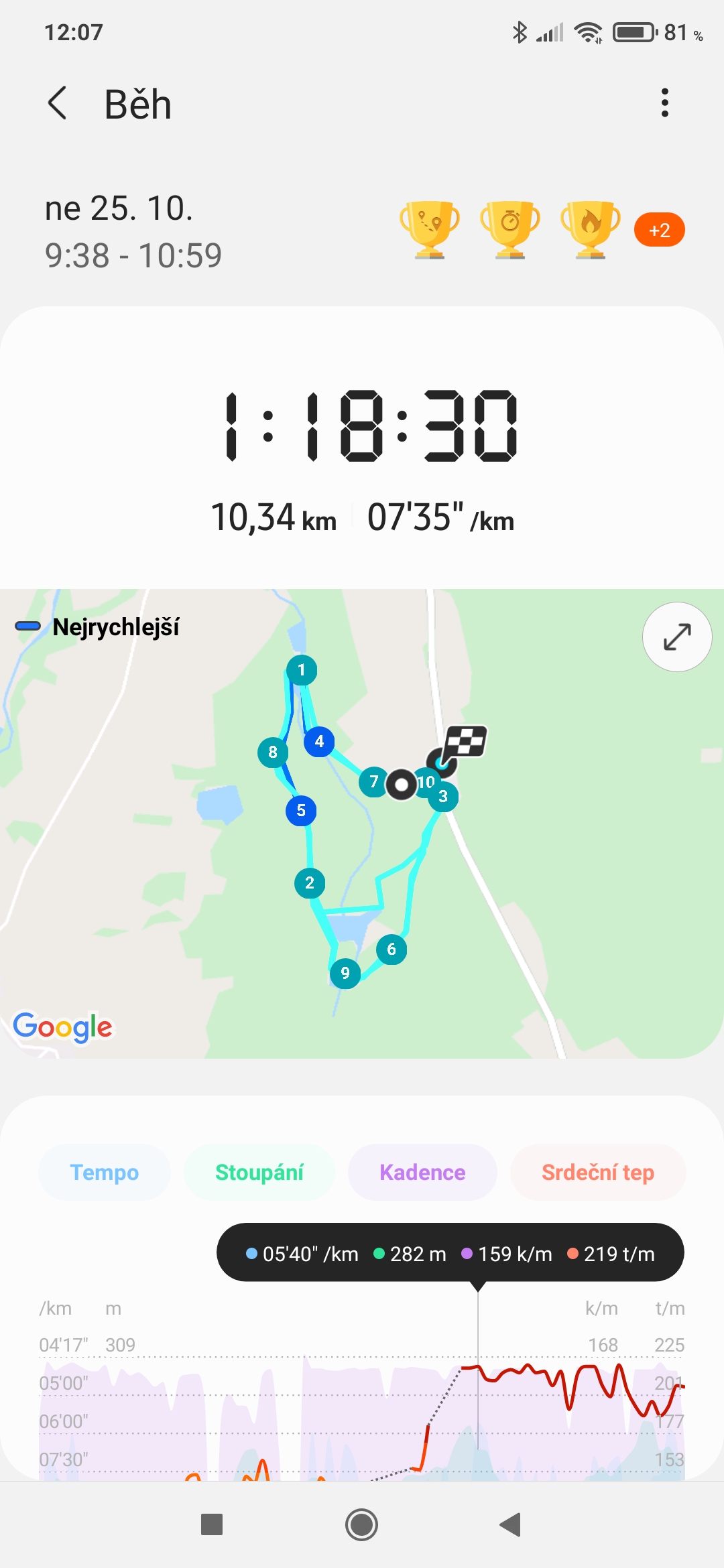
Task: Open the flame trophy badge
Action: [591, 230]
